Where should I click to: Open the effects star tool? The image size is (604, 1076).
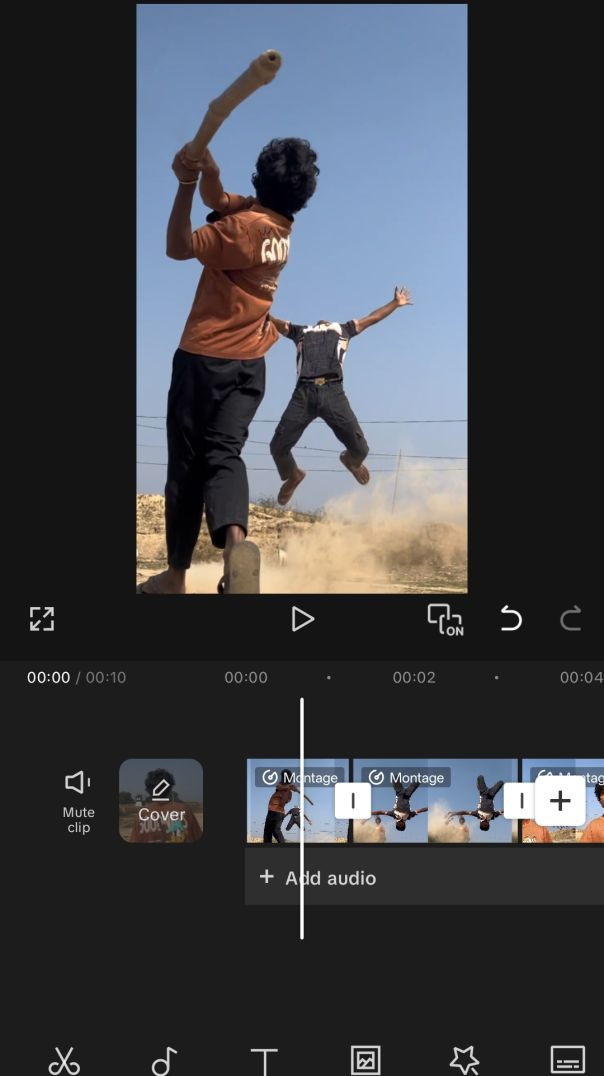[465, 1060]
